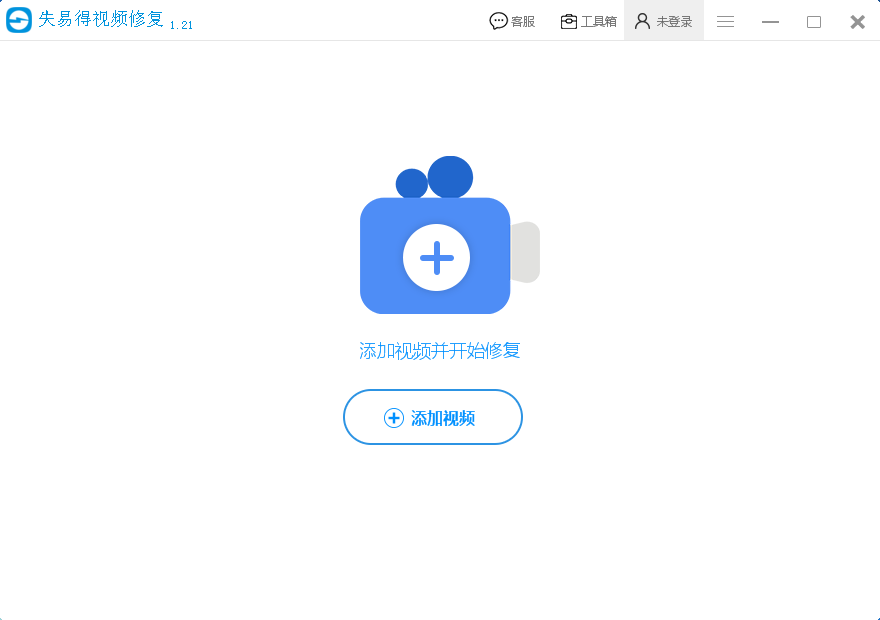Image resolution: width=880 pixels, height=620 pixels.
Task: Close the video repair app
Action: (857, 21)
